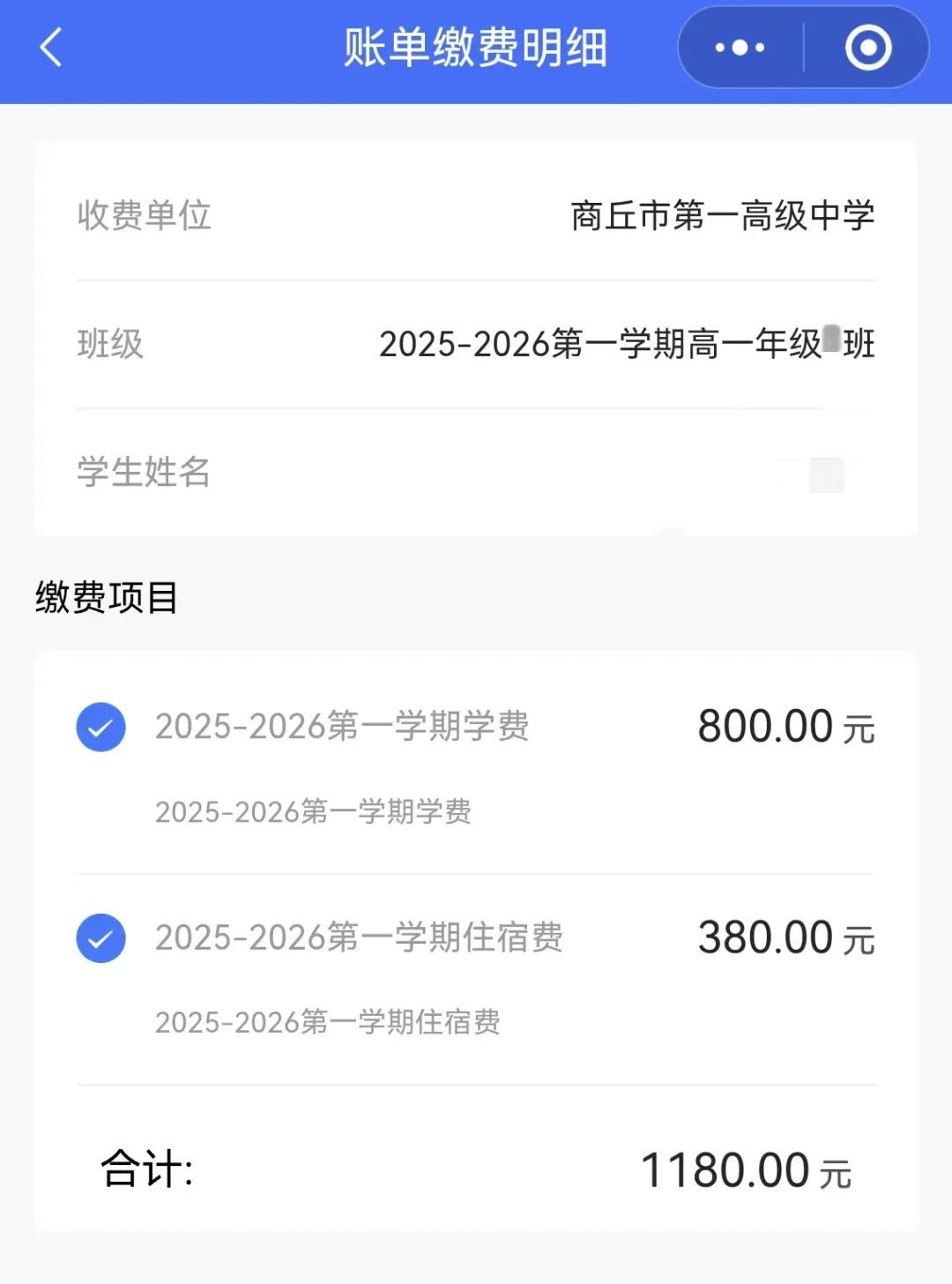952x1284 pixels.
Task: Tap the 收费单位 label
Action: tap(145, 219)
